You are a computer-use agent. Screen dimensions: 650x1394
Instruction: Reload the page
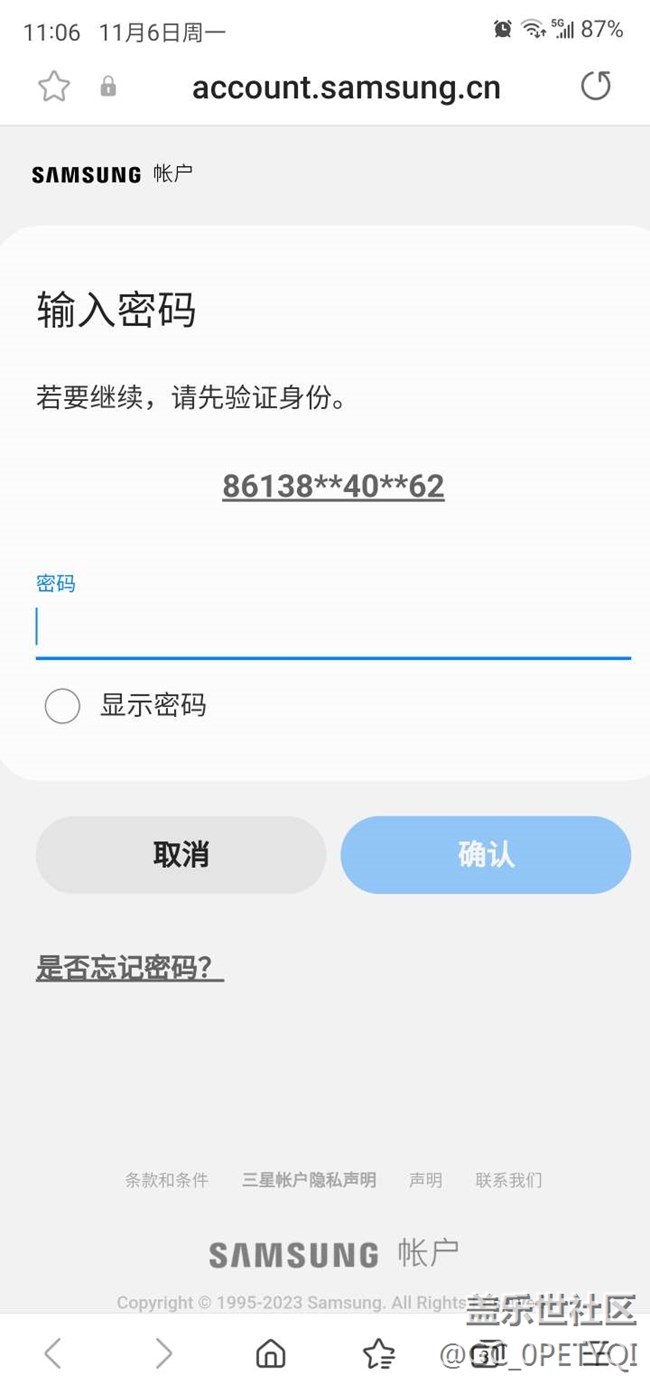pos(596,87)
